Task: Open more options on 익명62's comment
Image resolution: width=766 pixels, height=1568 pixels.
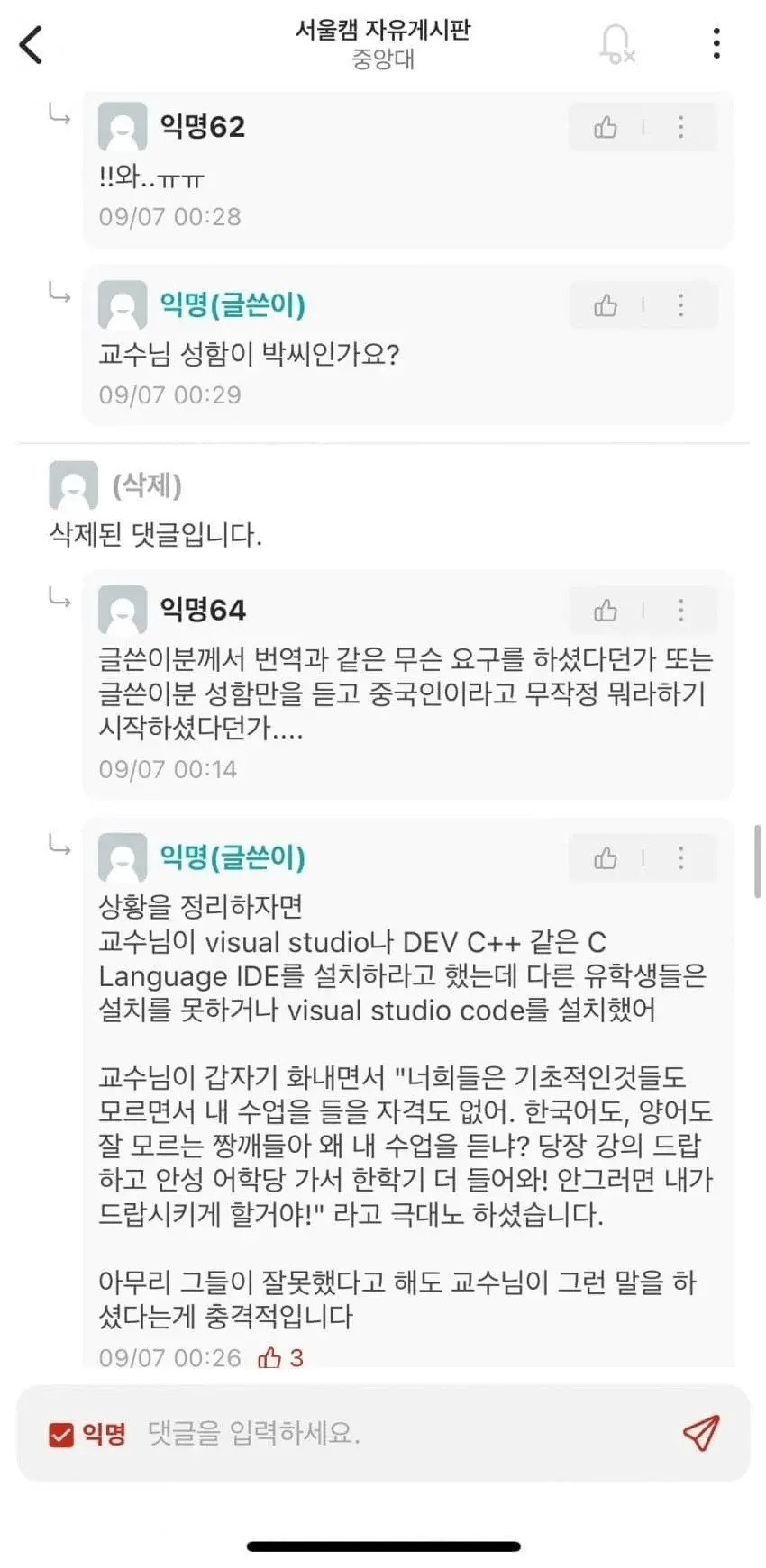Action: pyautogui.click(x=680, y=127)
